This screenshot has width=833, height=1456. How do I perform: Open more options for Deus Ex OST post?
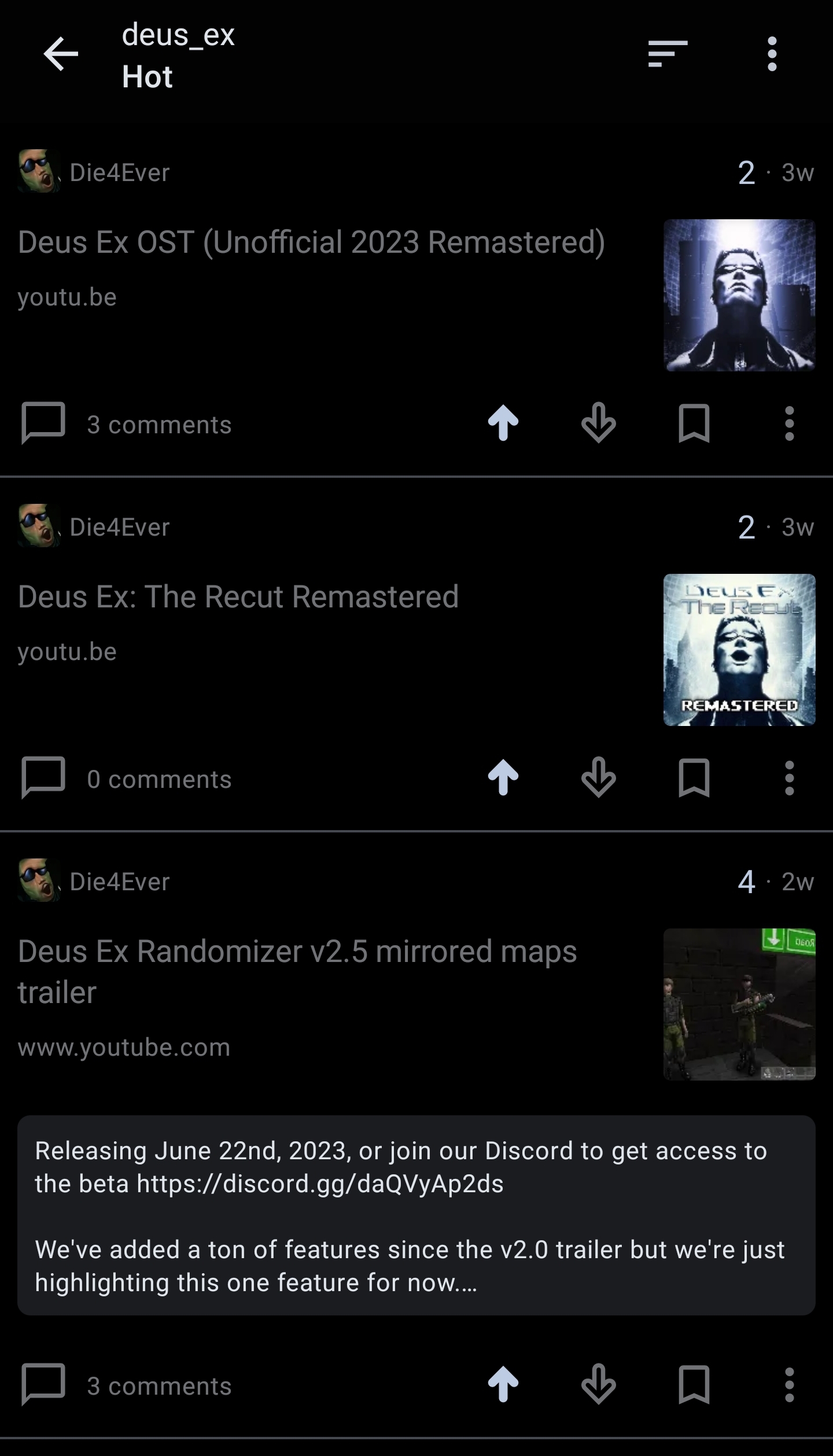click(x=789, y=423)
